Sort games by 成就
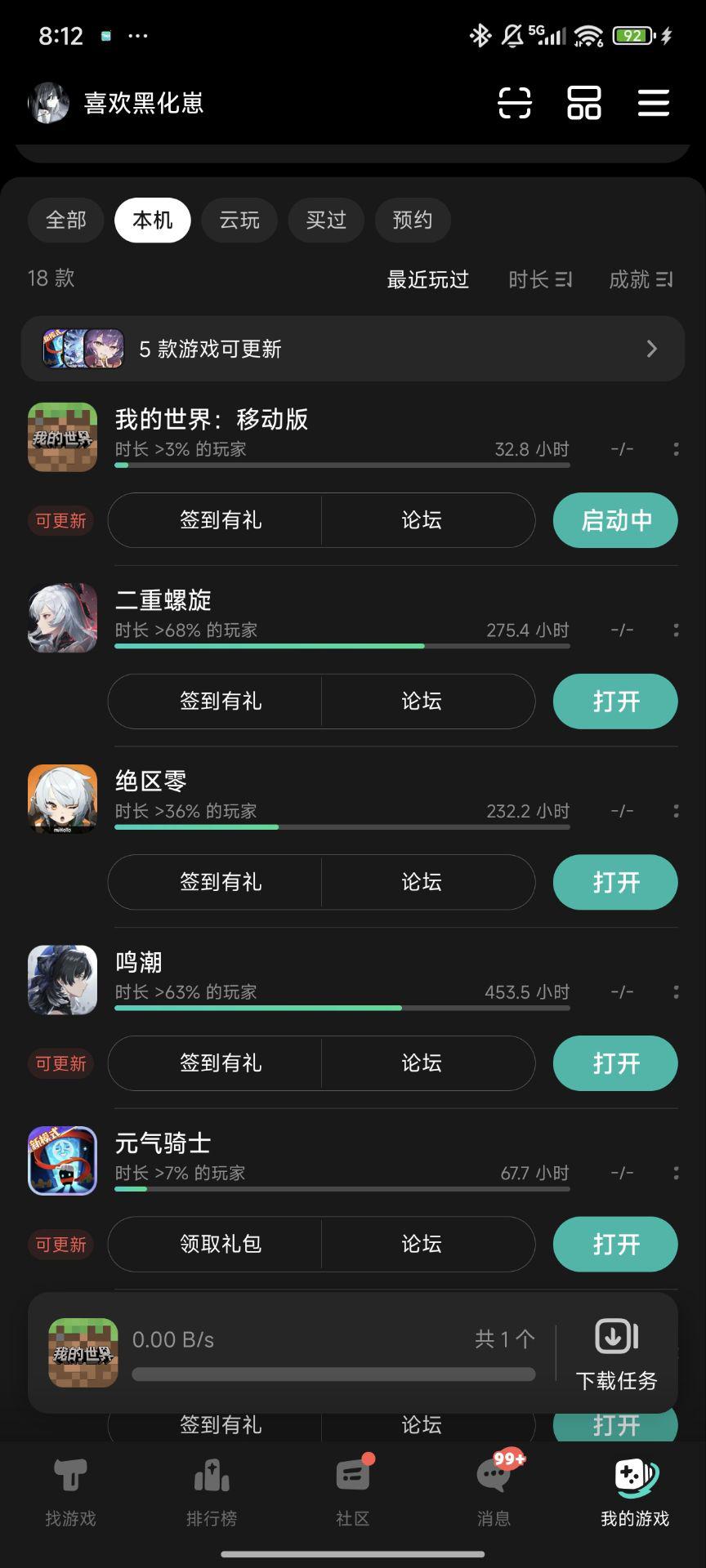This screenshot has width=706, height=1568. click(x=641, y=280)
